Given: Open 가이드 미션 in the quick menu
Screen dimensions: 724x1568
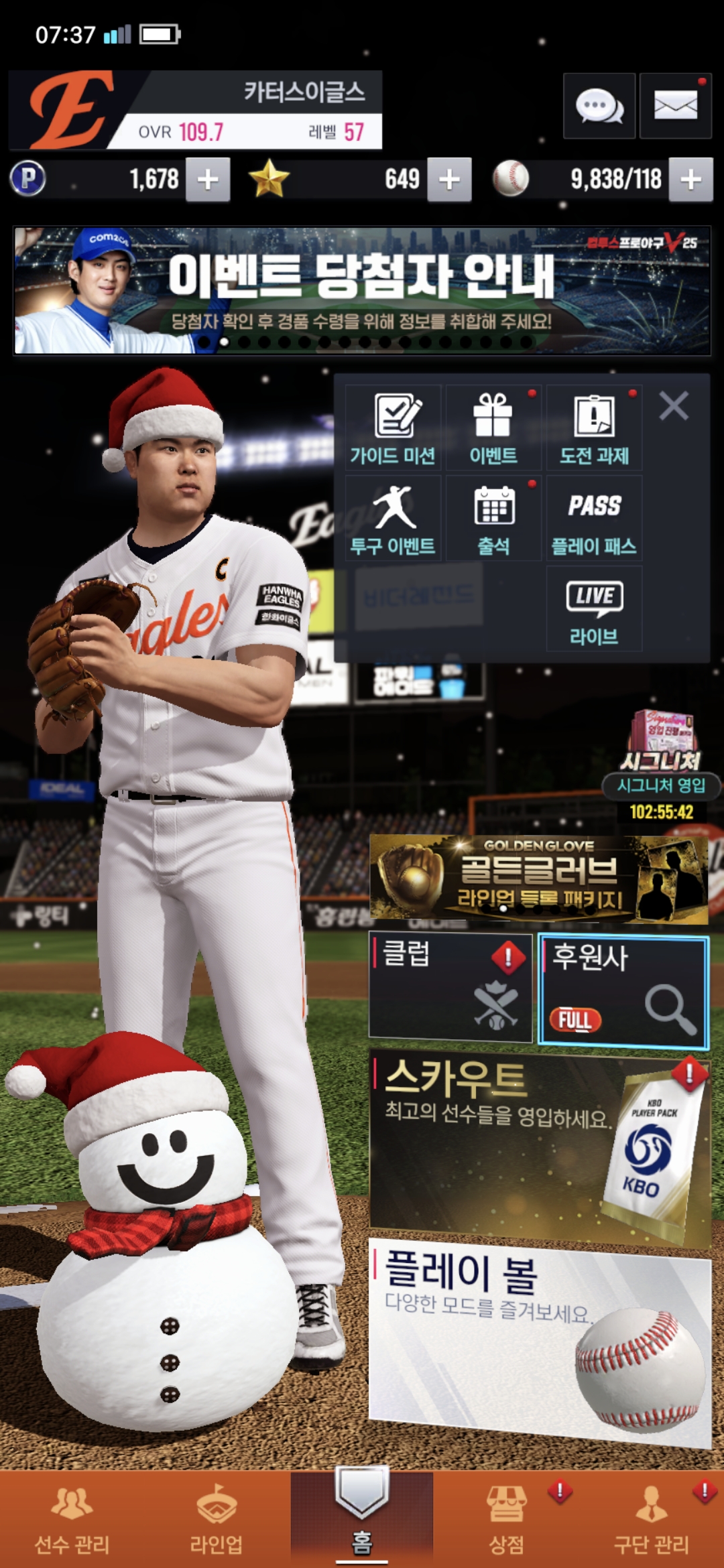Looking at the screenshot, I should point(394,428).
